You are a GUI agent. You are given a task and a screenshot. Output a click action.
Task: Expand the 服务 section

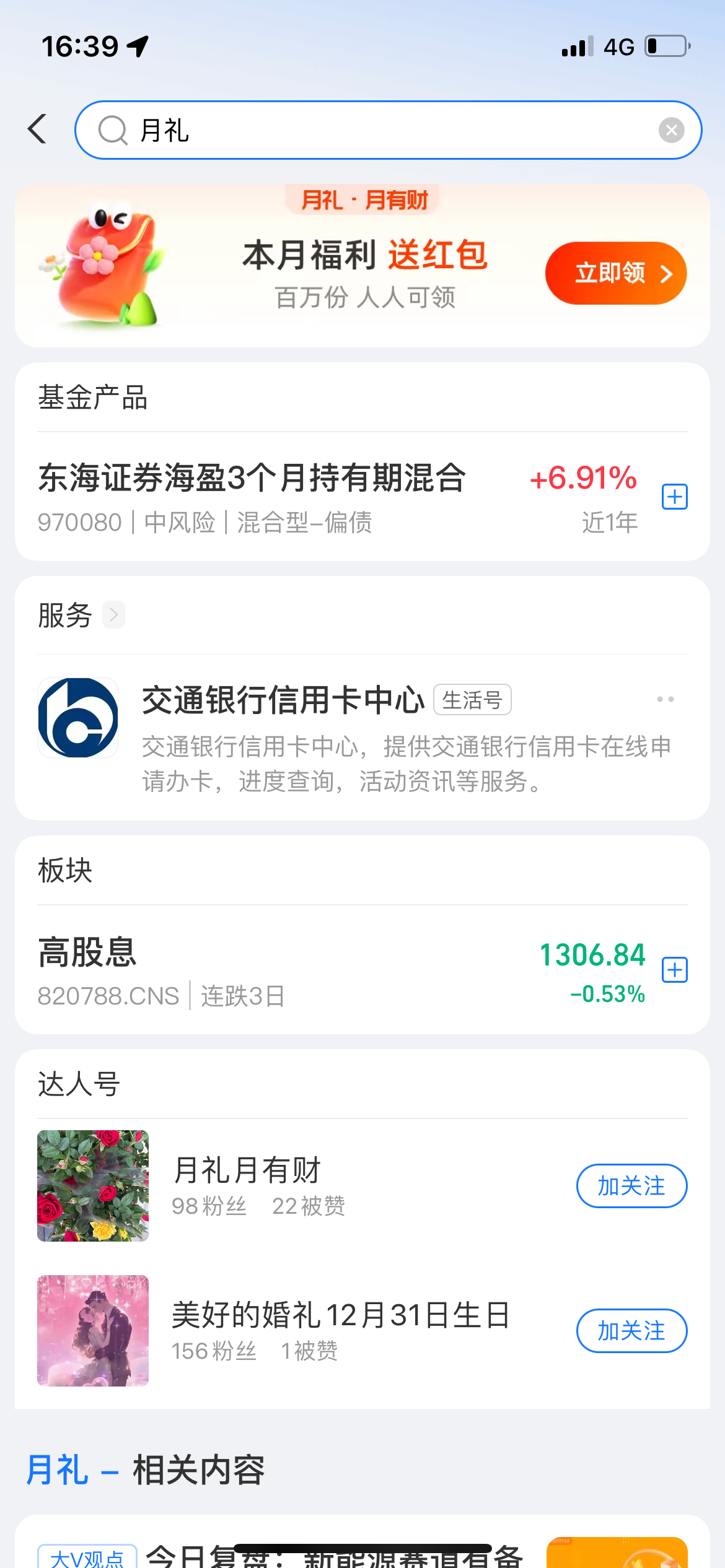click(x=113, y=615)
